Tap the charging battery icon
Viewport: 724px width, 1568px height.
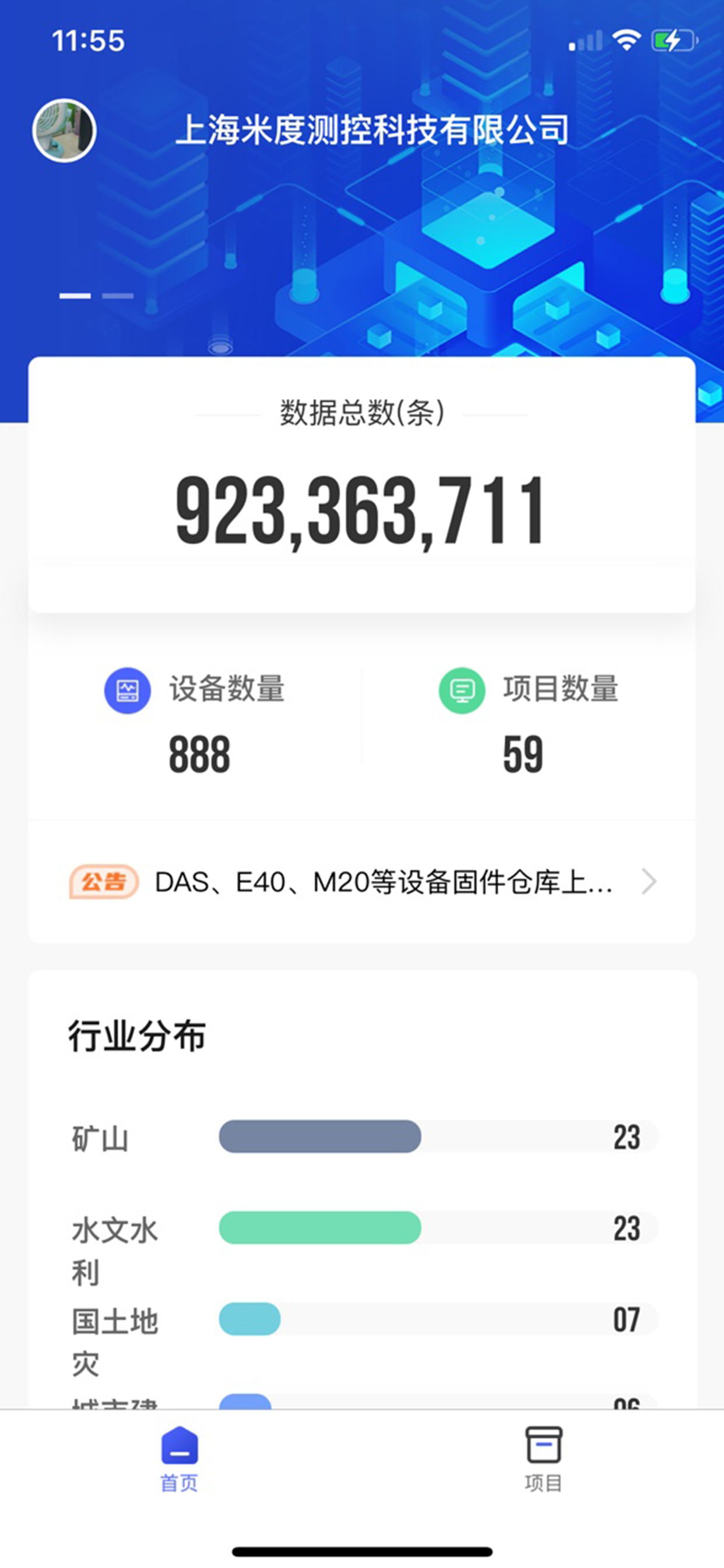coord(672,38)
